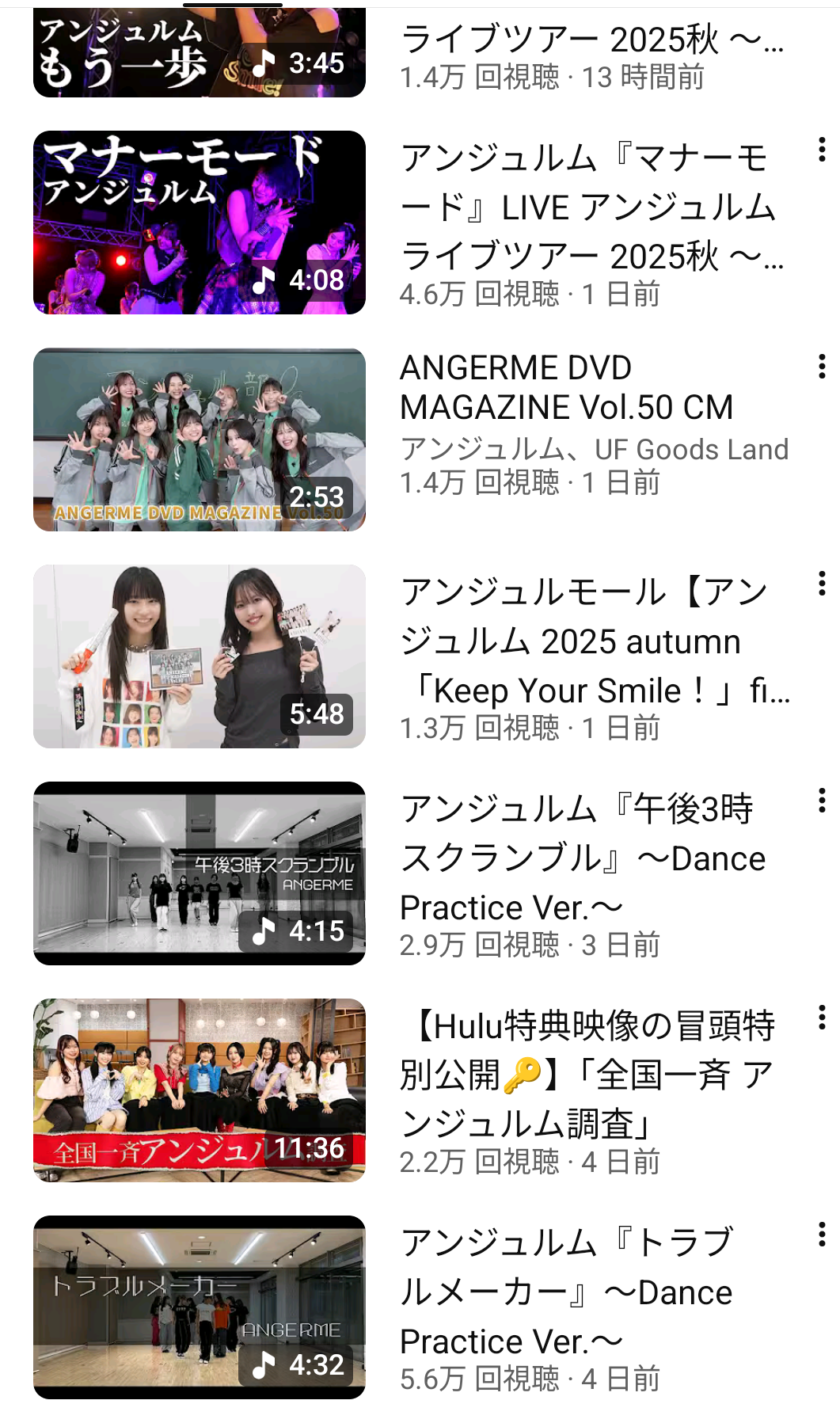Open options for トラブルメーカー Dance Practice

tap(822, 1235)
